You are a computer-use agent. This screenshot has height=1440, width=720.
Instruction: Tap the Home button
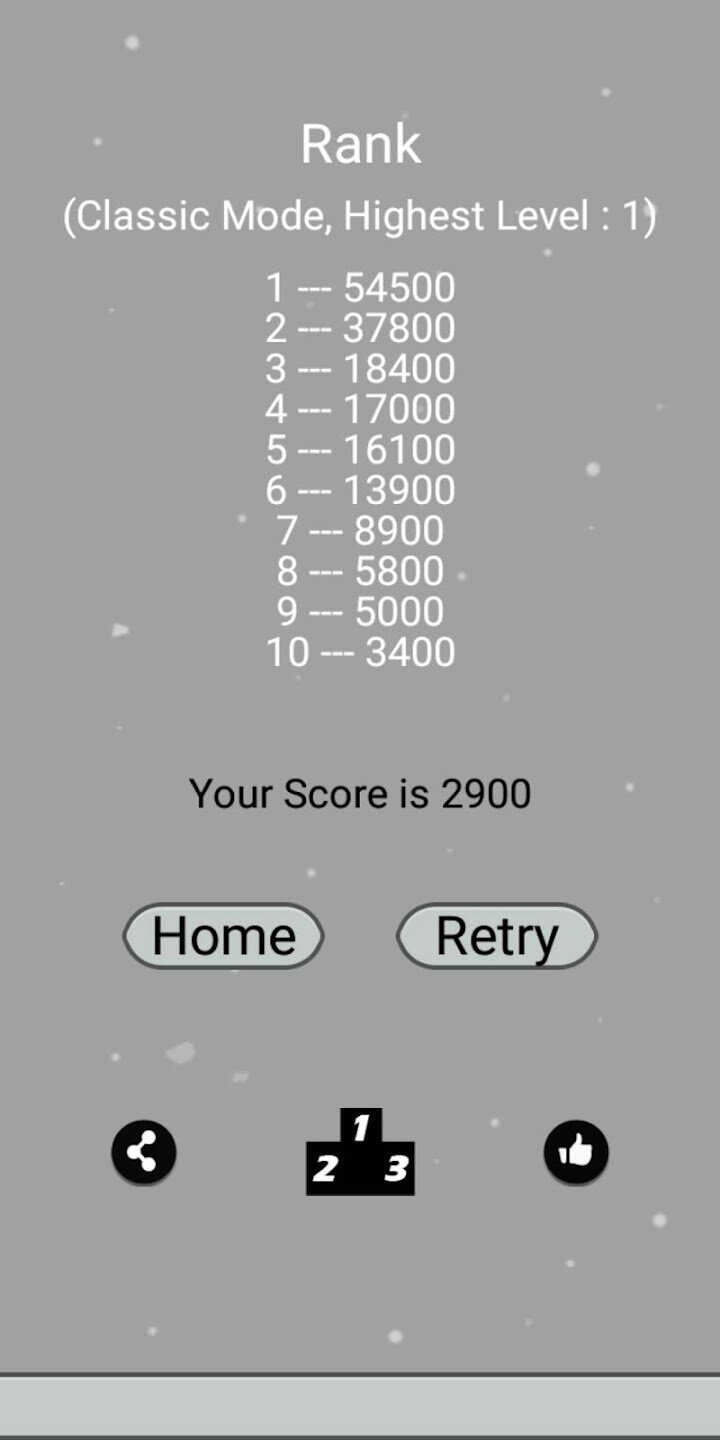pyautogui.click(x=223, y=936)
